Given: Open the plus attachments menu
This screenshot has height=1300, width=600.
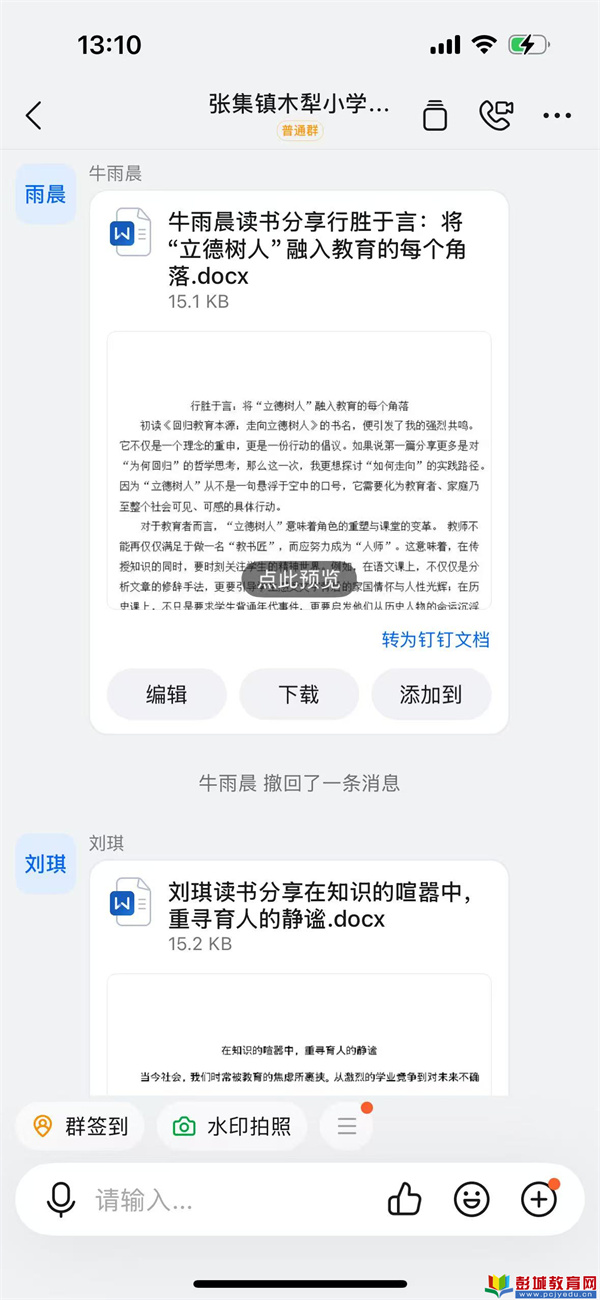Looking at the screenshot, I should pos(539,1199).
